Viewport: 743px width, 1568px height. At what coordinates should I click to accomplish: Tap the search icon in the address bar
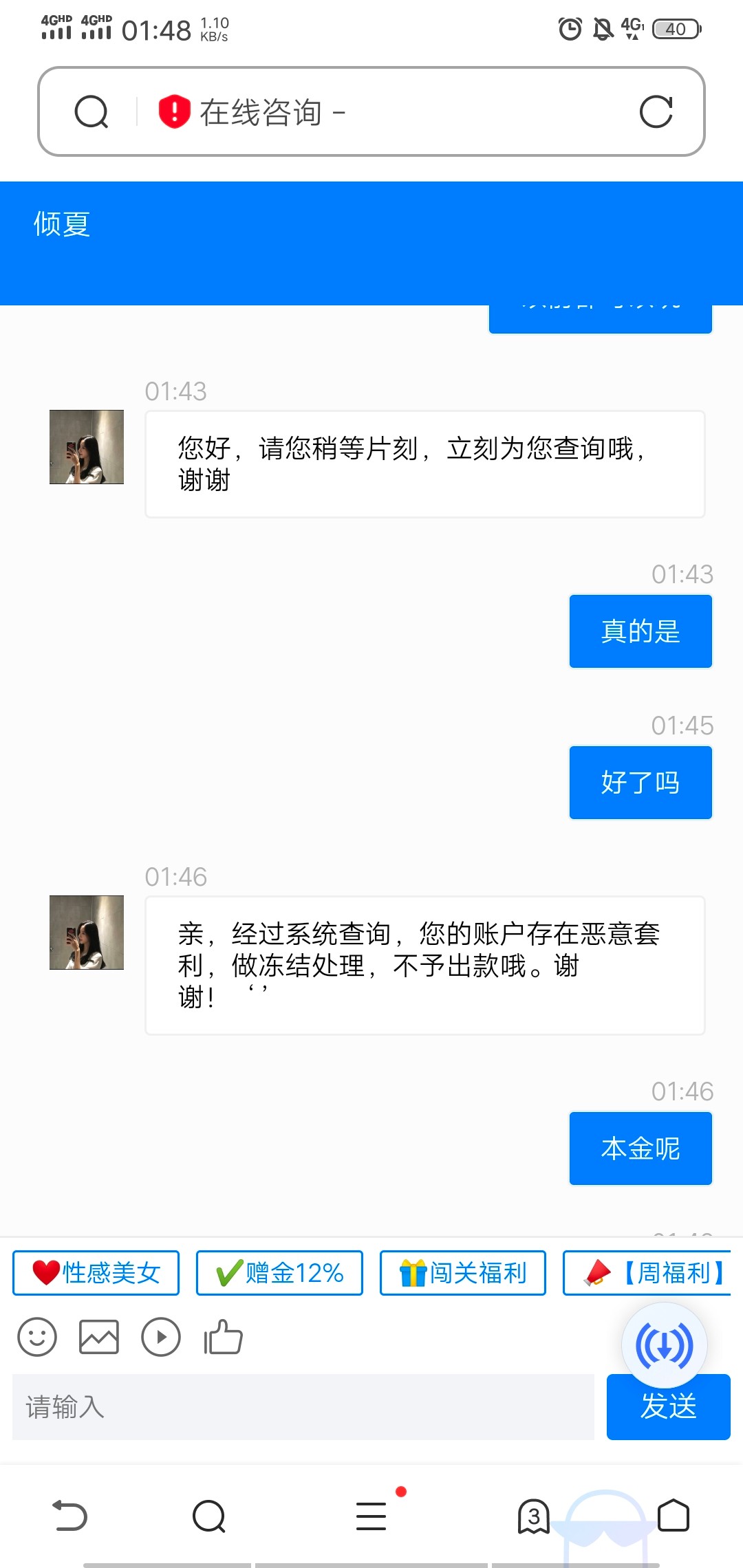pos(91,112)
